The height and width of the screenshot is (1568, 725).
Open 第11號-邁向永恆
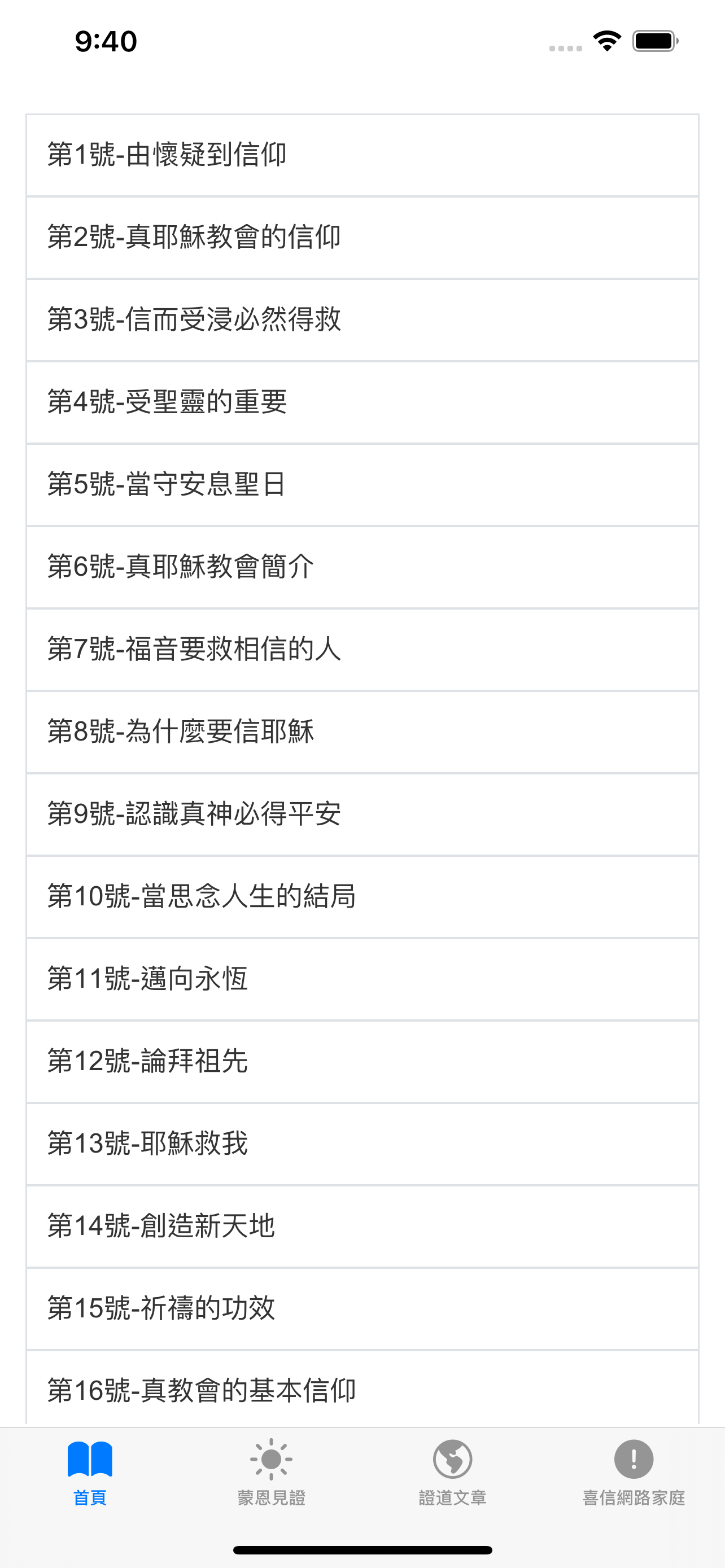click(x=362, y=979)
